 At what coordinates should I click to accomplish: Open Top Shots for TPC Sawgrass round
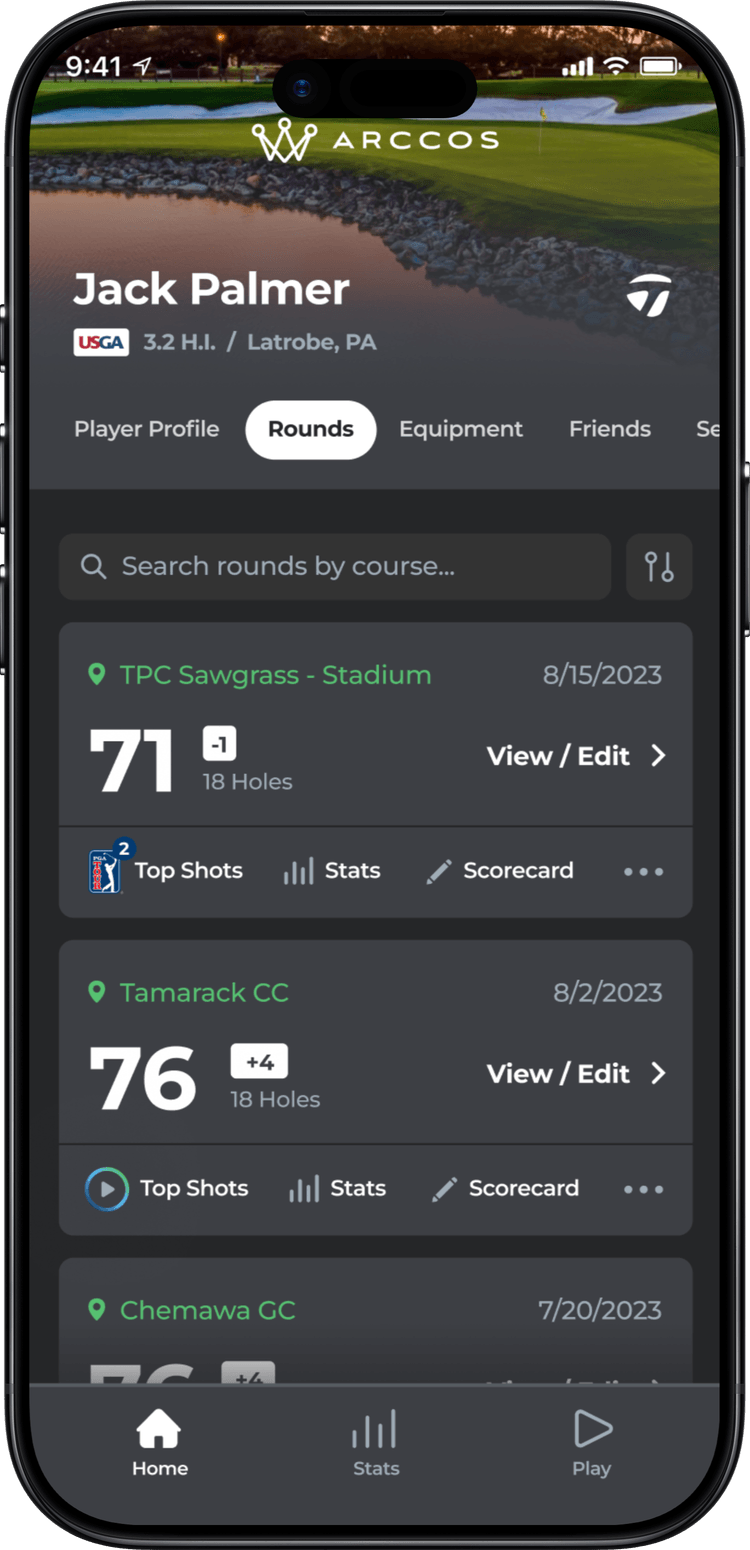(166, 871)
